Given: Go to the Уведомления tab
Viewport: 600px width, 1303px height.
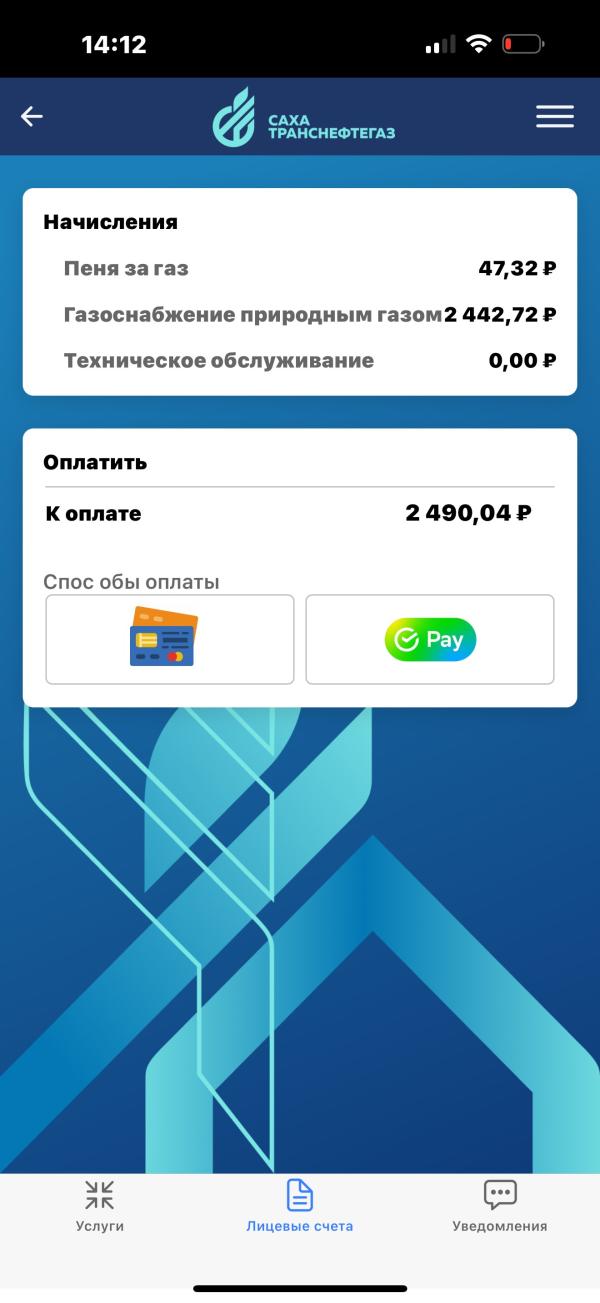Looking at the screenshot, I should click(x=500, y=1205).
